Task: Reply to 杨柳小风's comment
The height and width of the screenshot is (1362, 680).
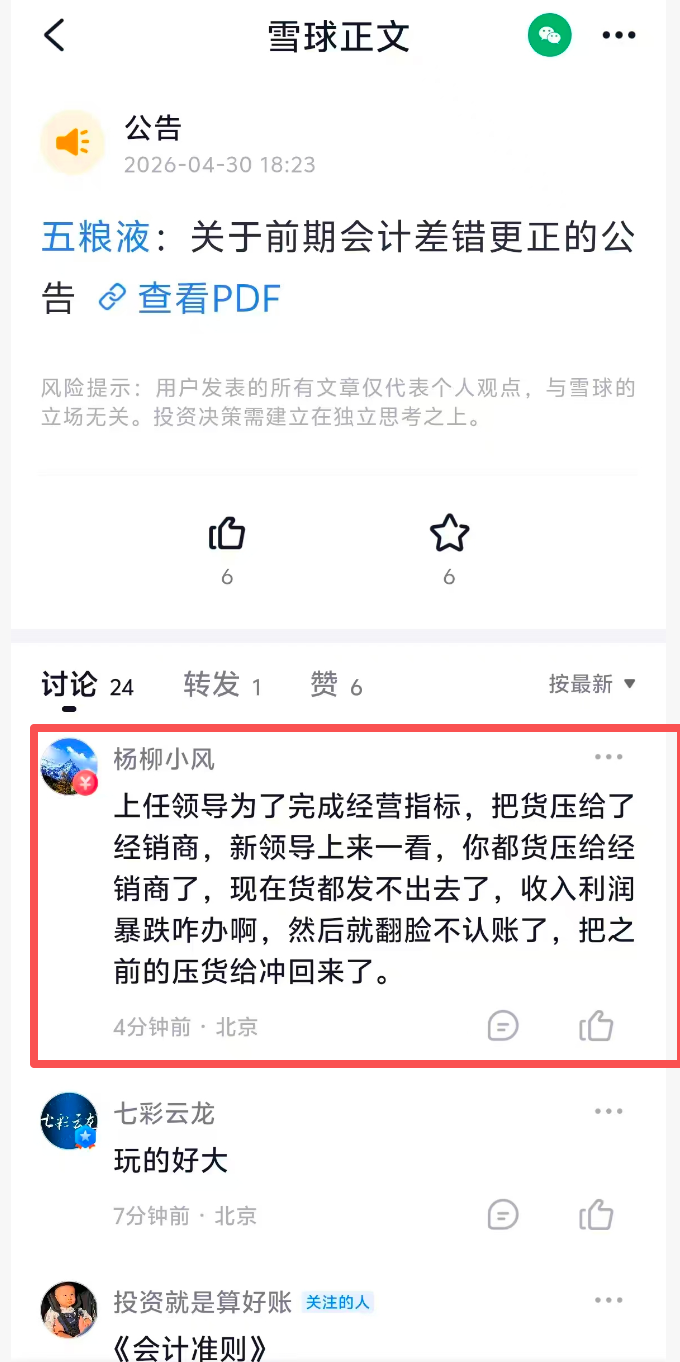Action: coord(503,1025)
